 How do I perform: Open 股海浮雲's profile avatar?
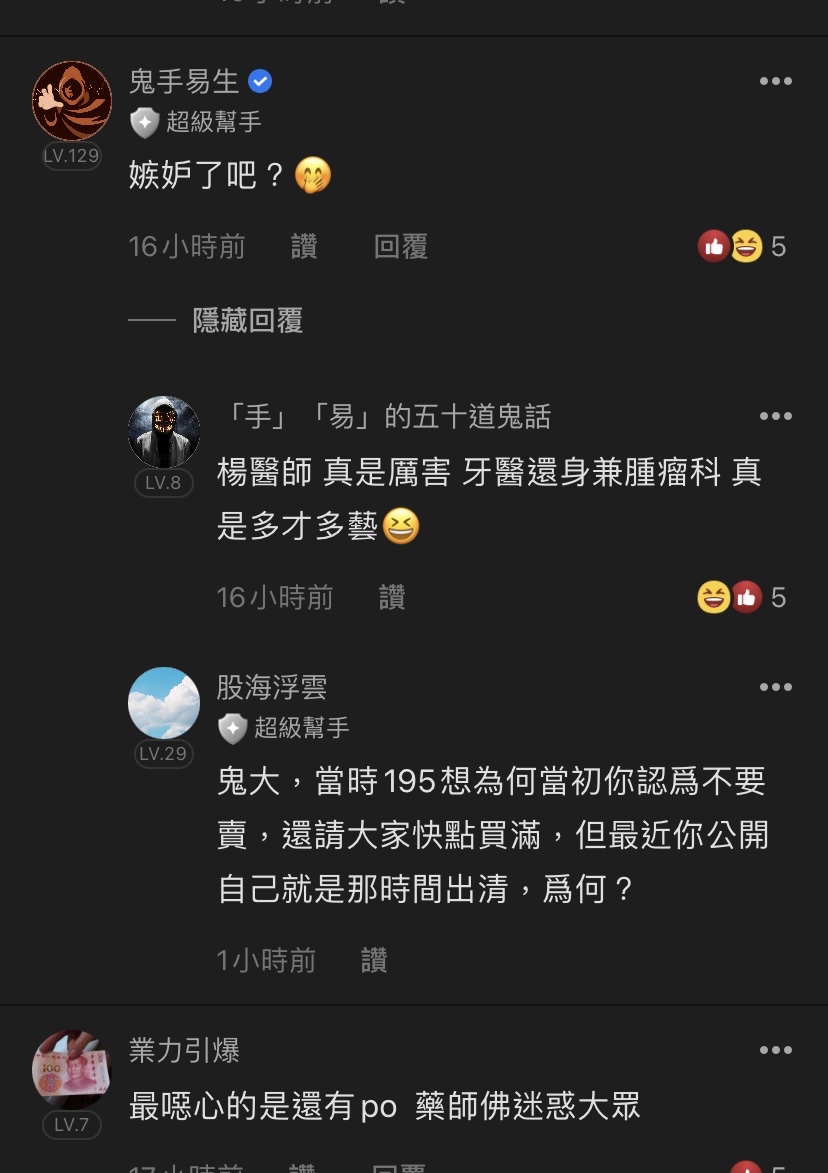click(x=164, y=703)
